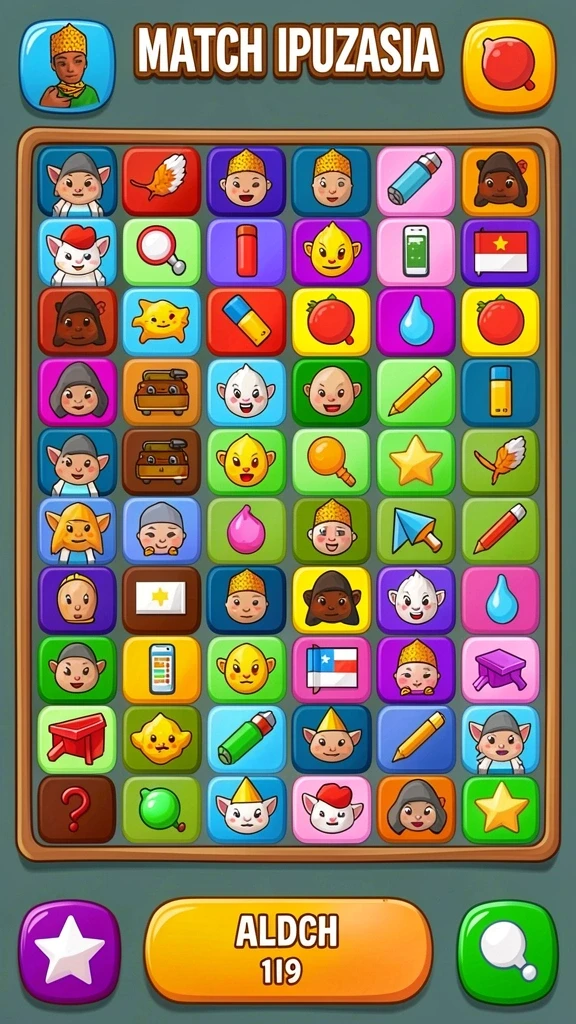Screen dimensions: 576x1024
Task: Select the red bench tile
Action: click(76, 740)
